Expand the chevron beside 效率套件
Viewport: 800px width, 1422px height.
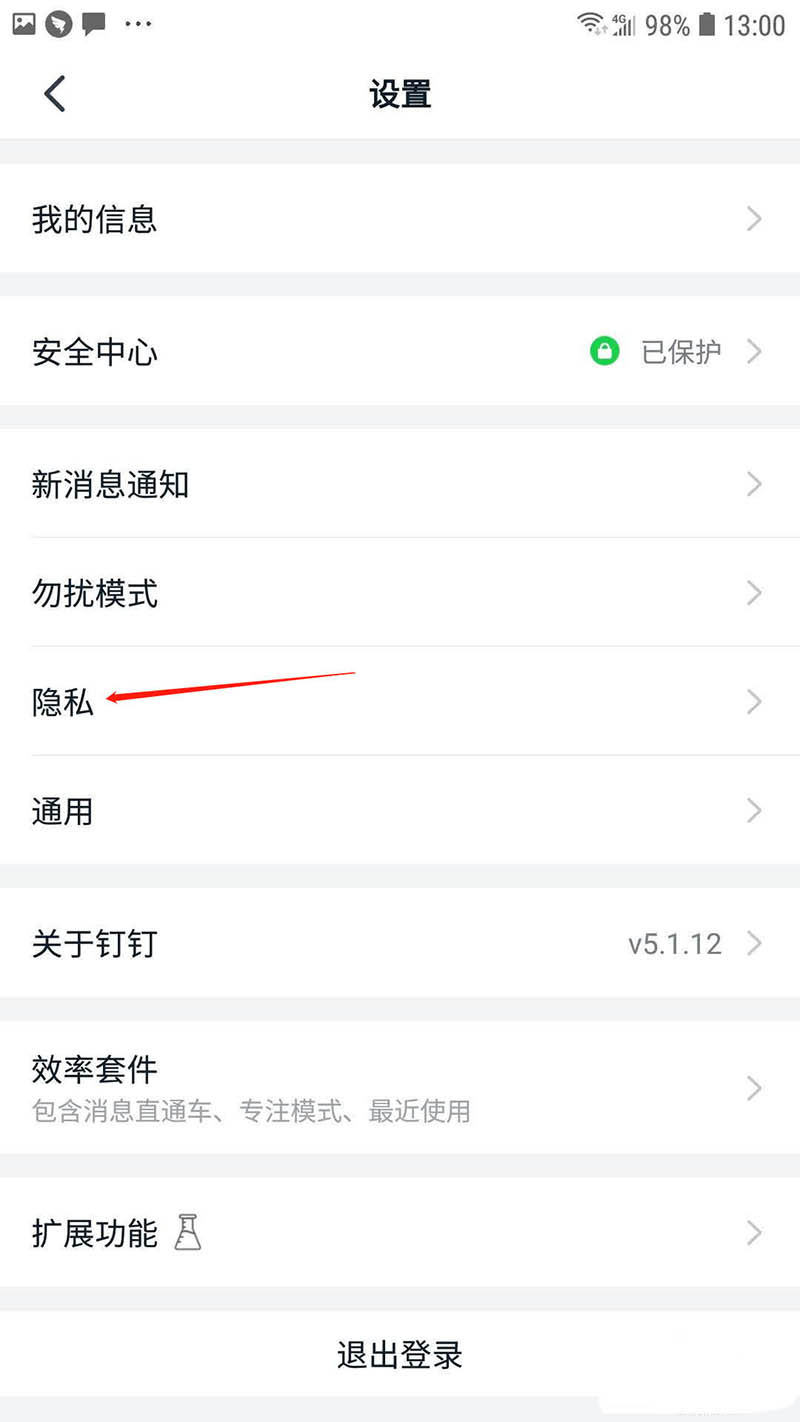pos(754,1088)
